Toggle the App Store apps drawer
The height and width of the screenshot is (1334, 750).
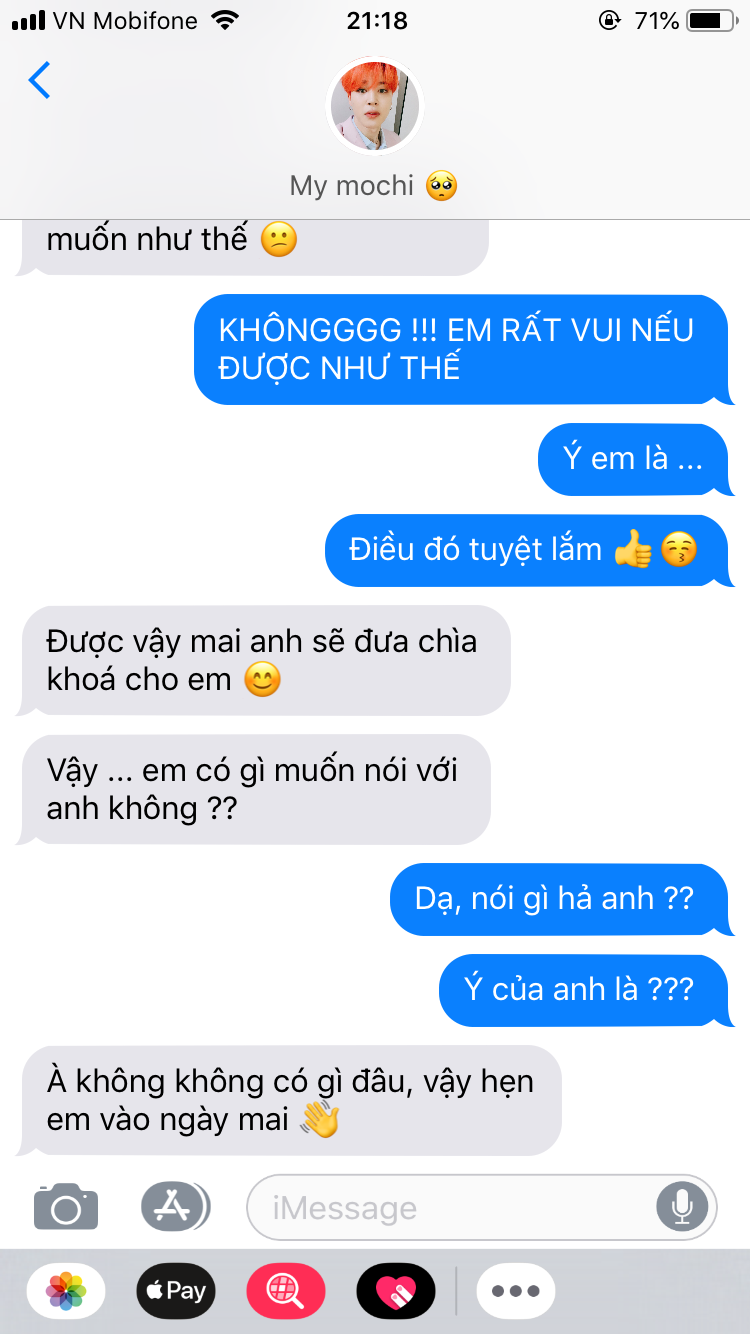175,1207
